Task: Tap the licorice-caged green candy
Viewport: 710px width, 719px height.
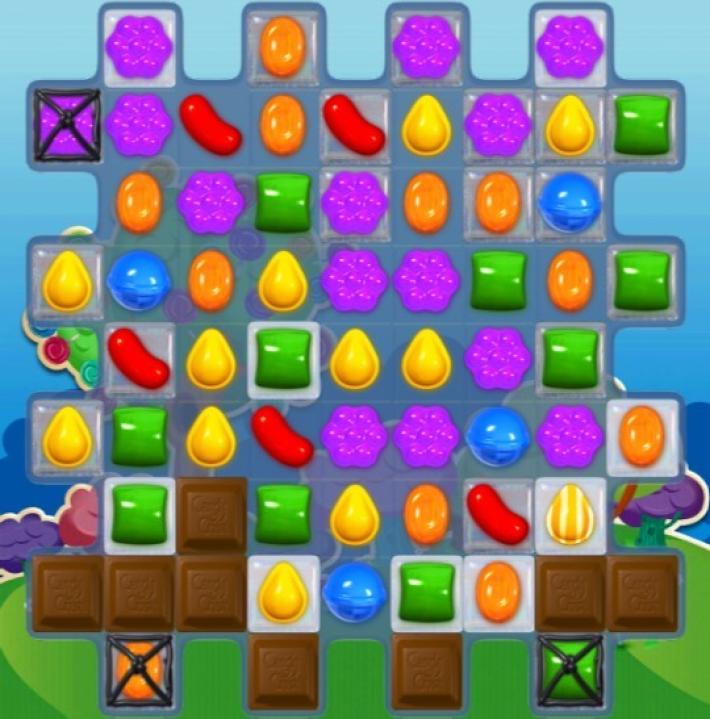Action: pyautogui.click(x=569, y=668)
